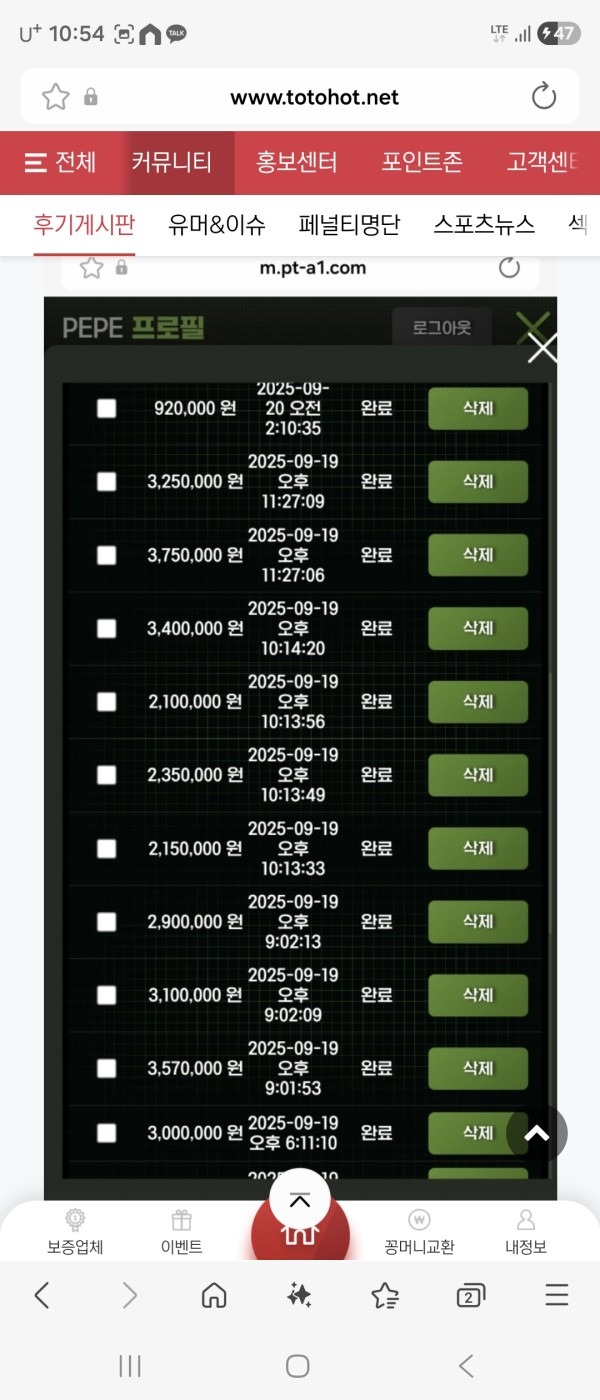Open the 포인트존 section

[x=421, y=162]
